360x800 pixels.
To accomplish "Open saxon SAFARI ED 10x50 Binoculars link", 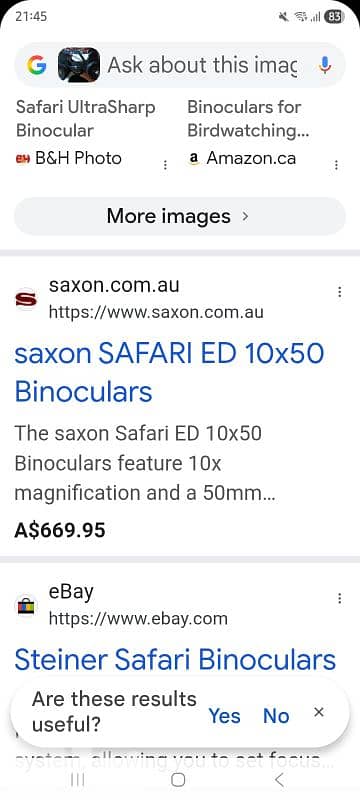I will point(169,373).
